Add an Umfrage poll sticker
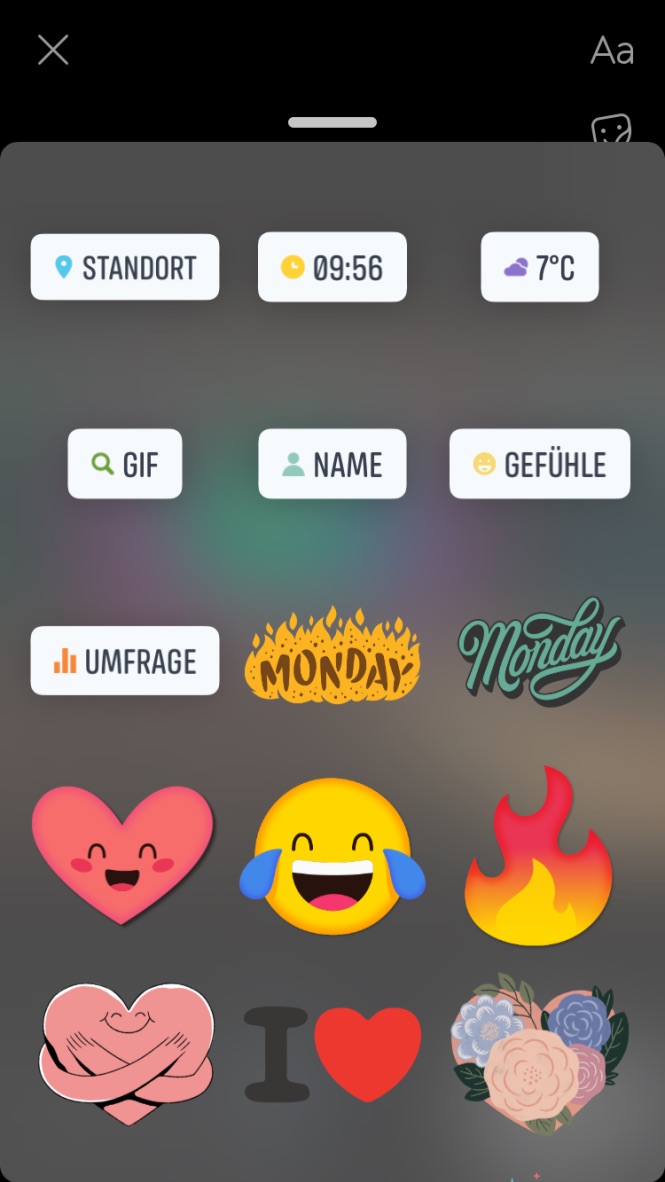 (x=125, y=661)
